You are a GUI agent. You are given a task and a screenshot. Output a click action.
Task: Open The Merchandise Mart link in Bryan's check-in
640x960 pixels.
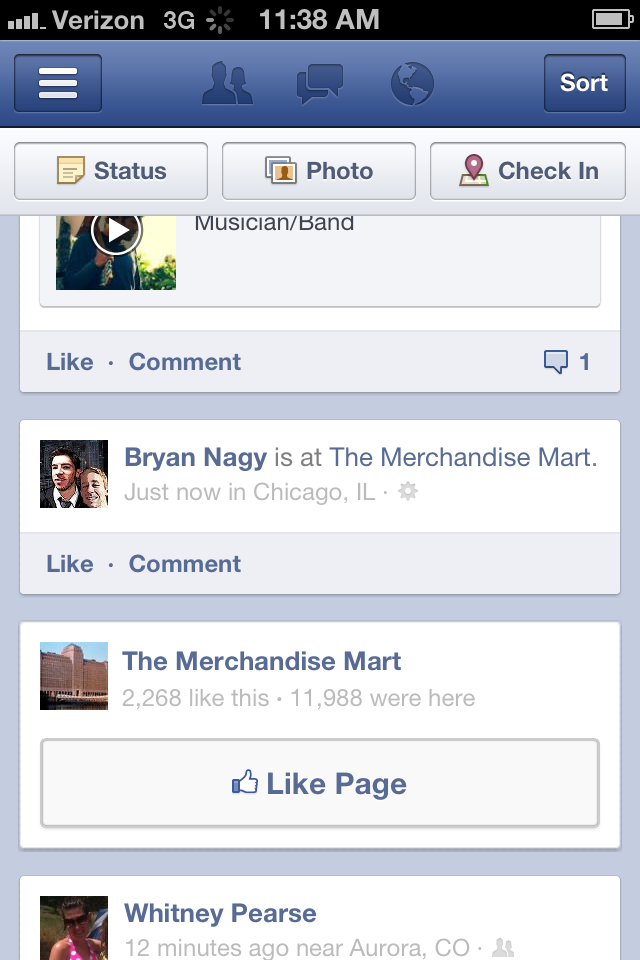point(462,458)
